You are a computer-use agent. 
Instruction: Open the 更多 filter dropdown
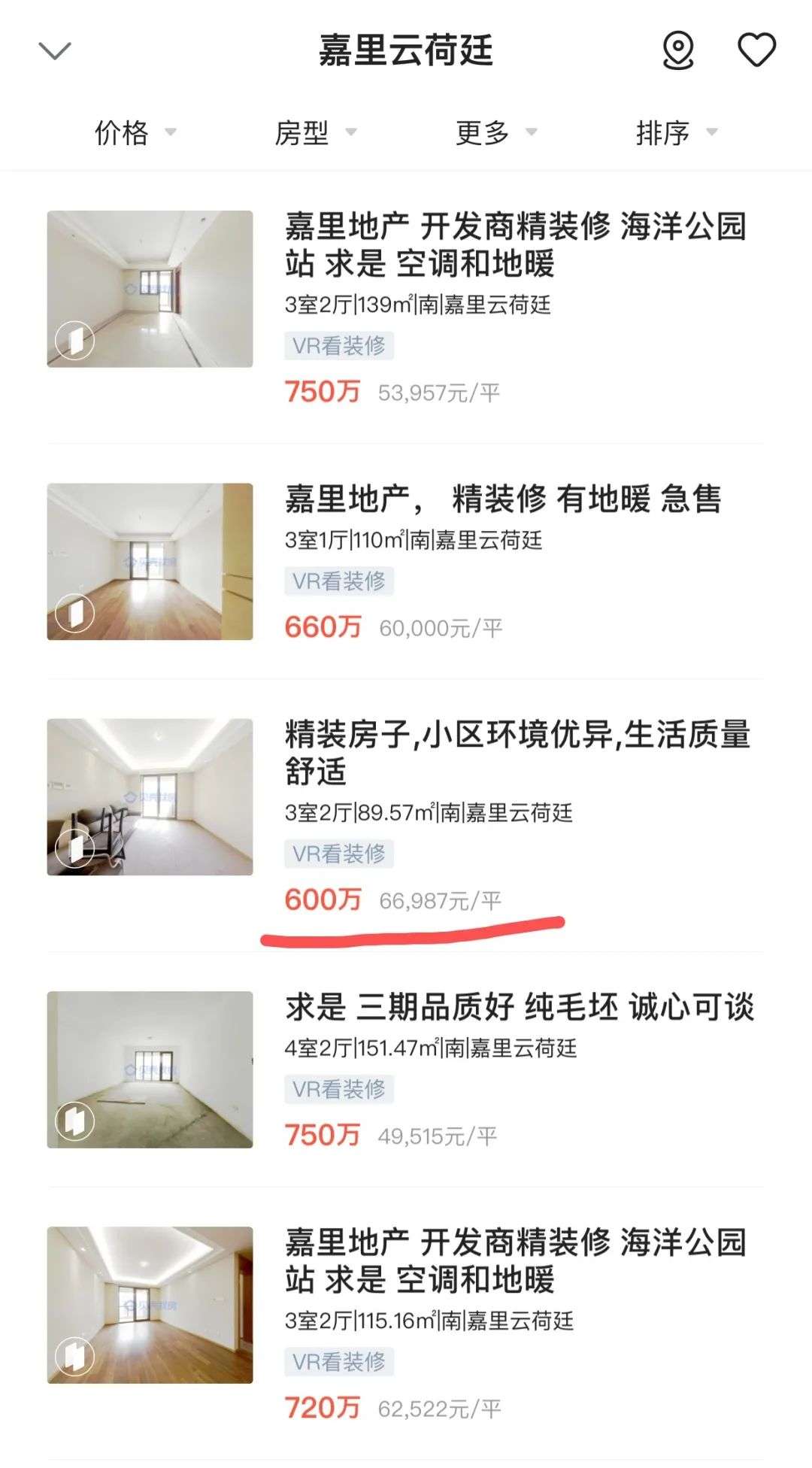click(496, 133)
